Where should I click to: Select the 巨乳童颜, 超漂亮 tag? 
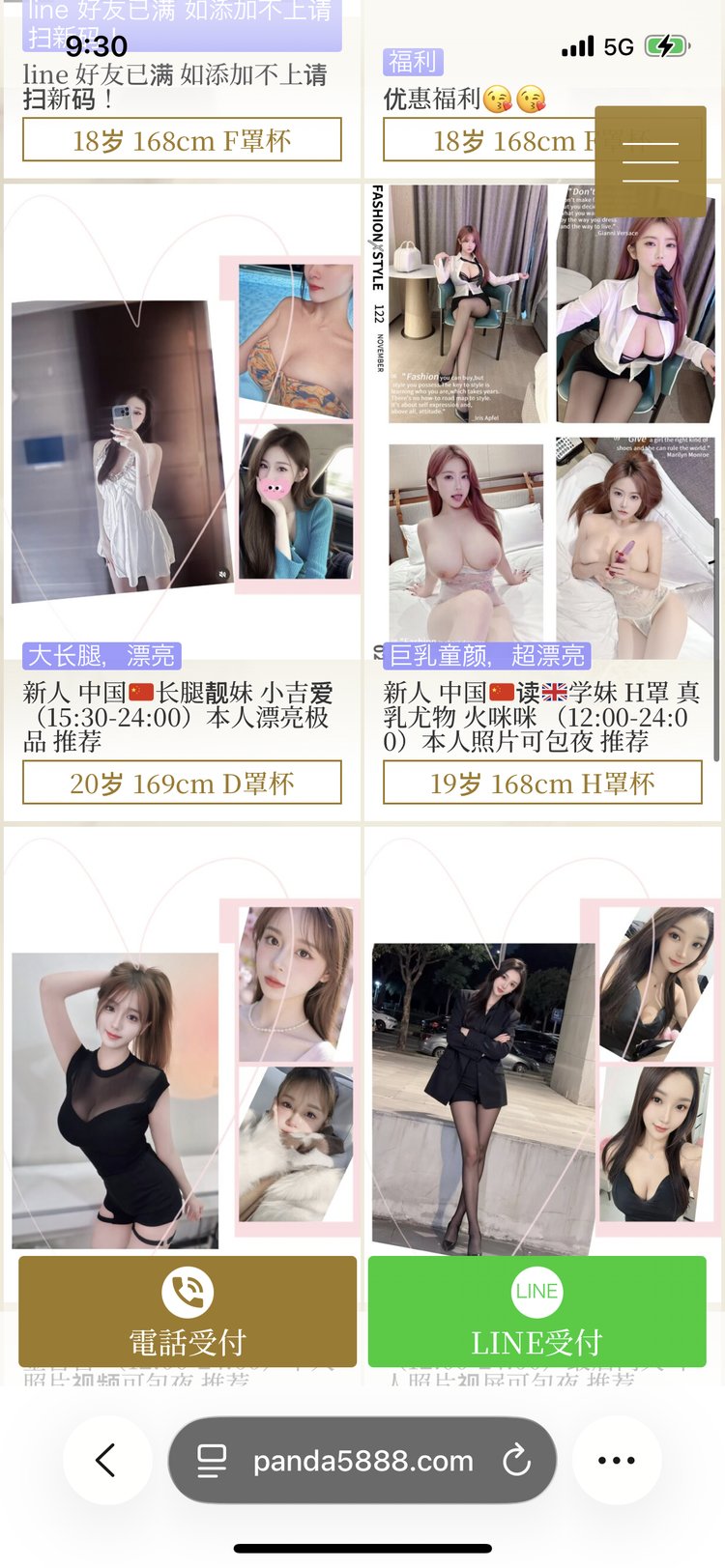click(x=486, y=656)
